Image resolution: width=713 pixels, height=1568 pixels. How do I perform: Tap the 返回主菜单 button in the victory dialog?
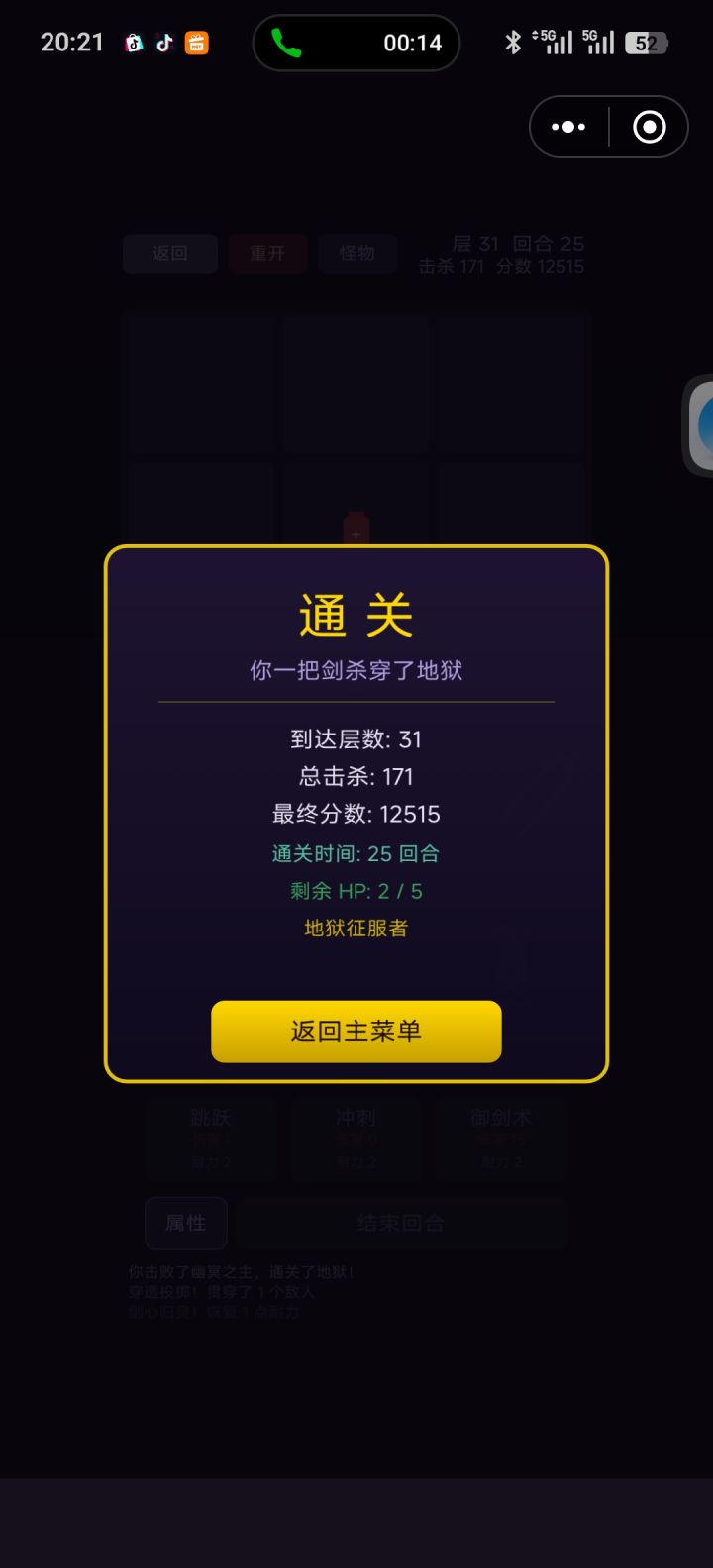[x=356, y=1031]
